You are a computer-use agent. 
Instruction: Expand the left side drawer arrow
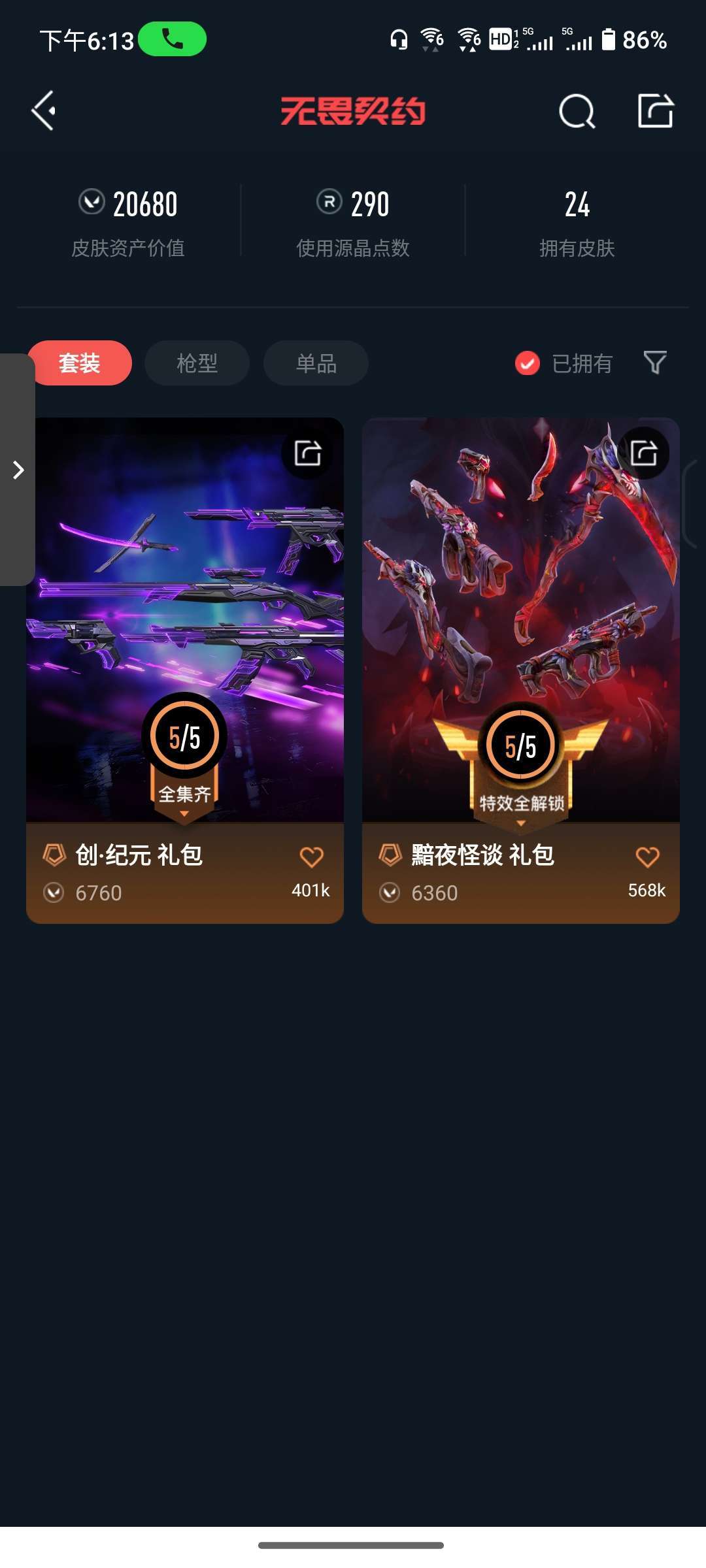(x=18, y=470)
